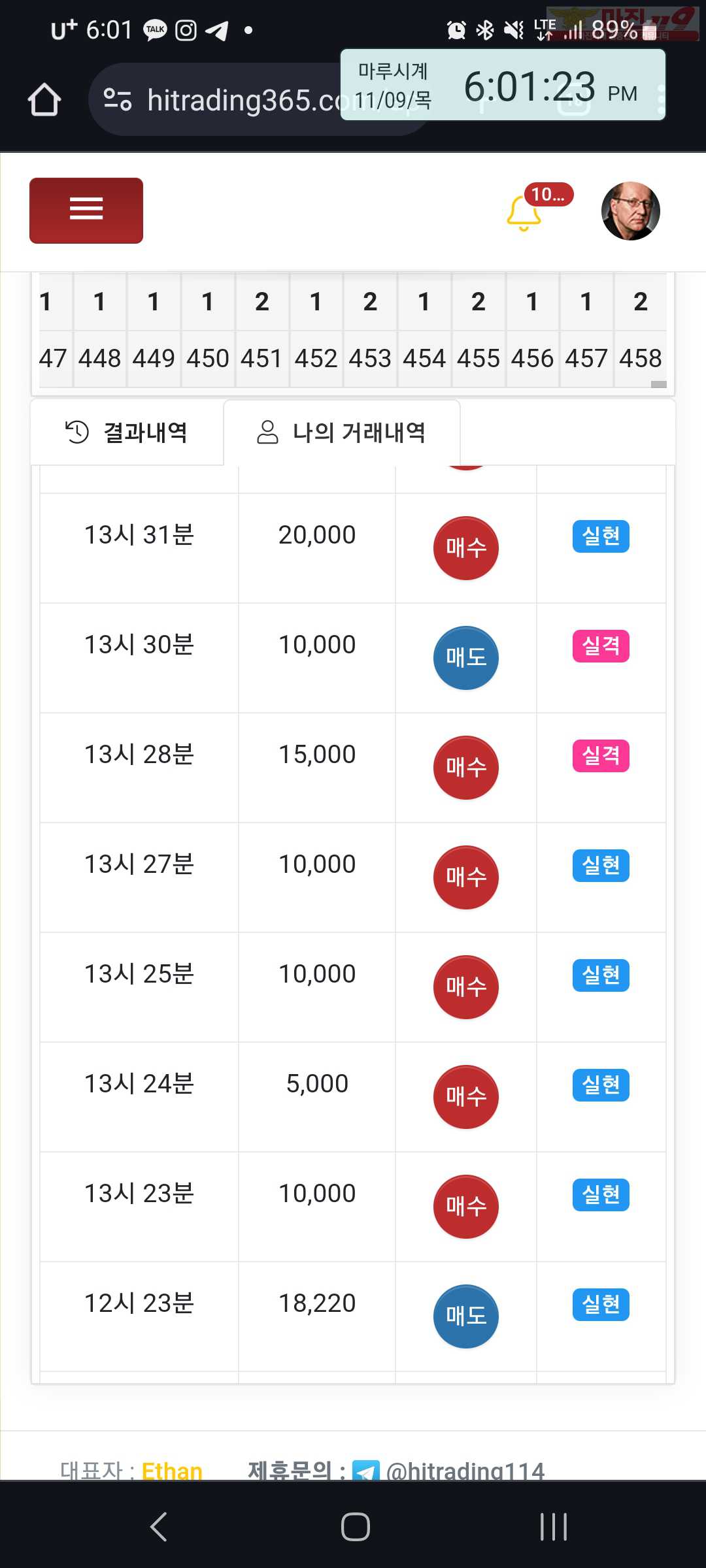706x1568 pixels.
Task: Open the profile avatar
Action: (x=630, y=211)
